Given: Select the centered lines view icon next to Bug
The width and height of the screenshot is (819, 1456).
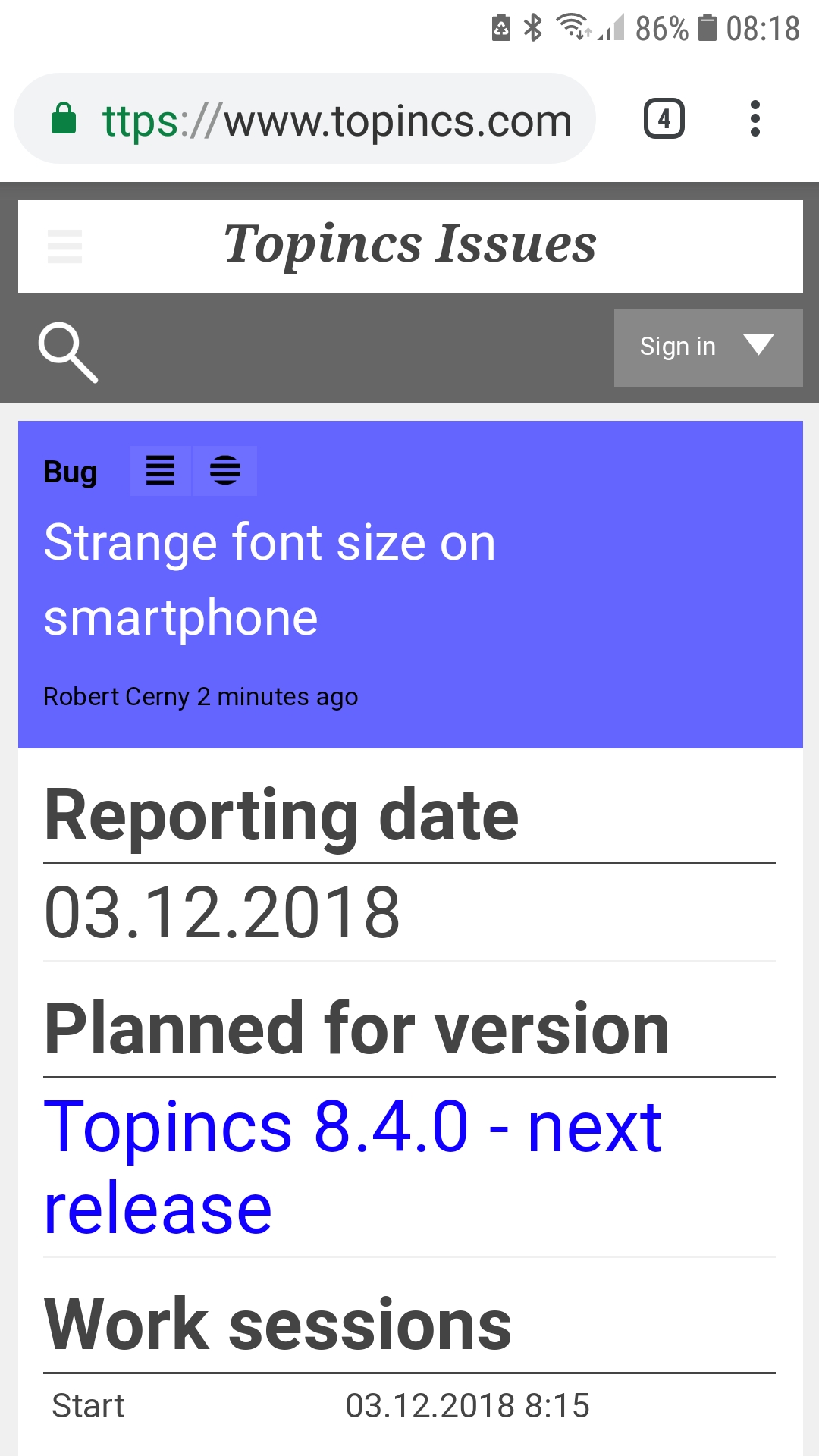Looking at the screenshot, I should [x=225, y=471].
